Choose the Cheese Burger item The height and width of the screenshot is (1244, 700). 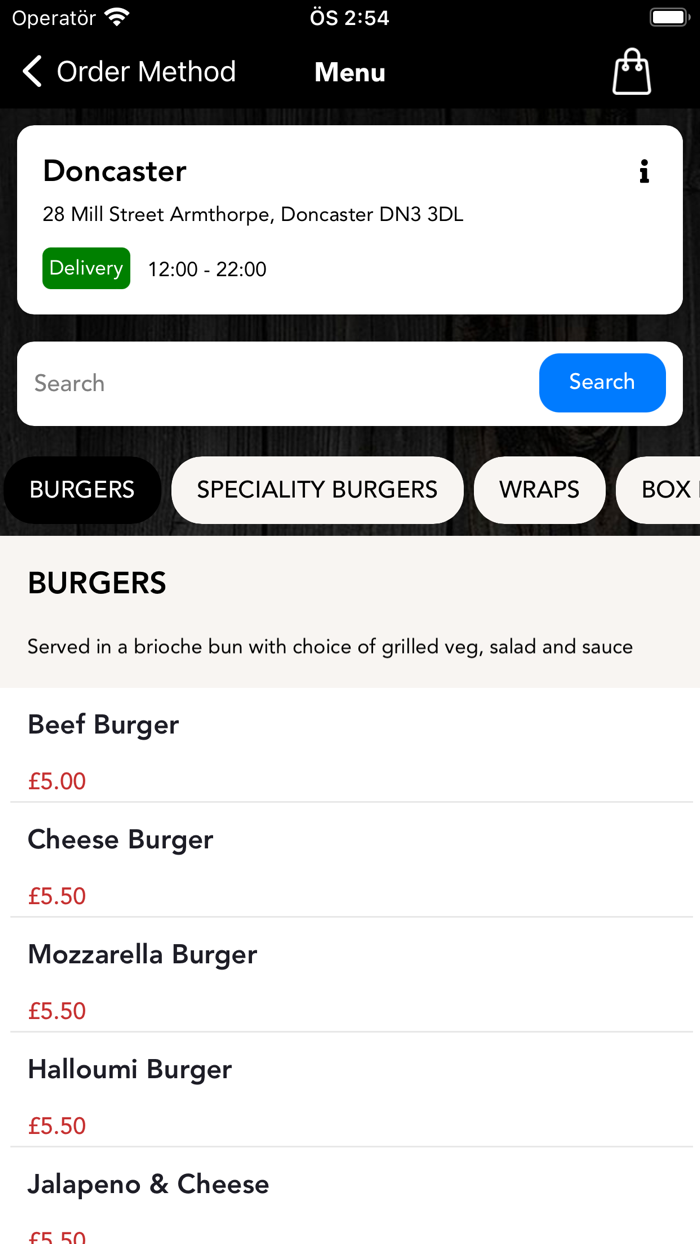350,861
